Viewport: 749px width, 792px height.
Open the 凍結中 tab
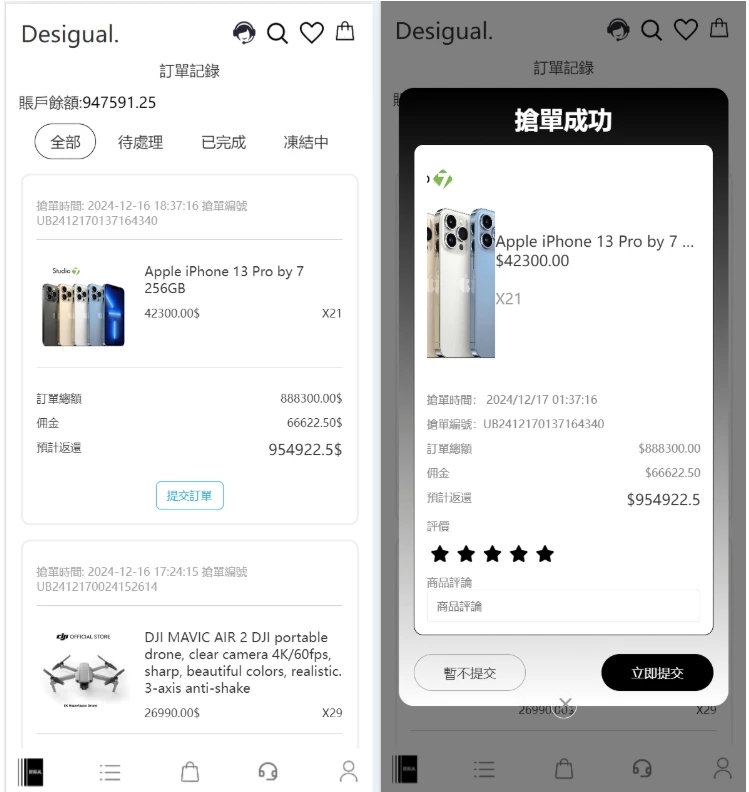[x=306, y=142]
